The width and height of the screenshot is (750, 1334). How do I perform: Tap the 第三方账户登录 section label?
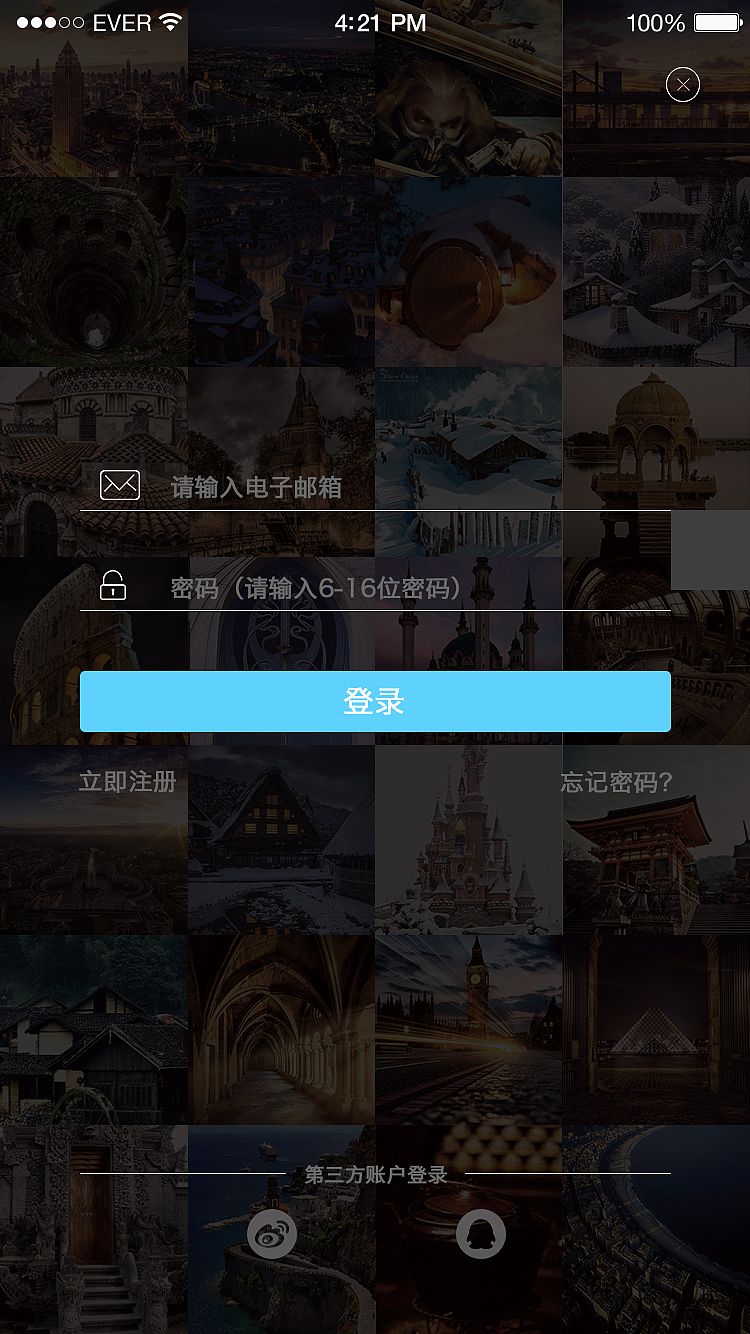pyautogui.click(x=375, y=1176)
